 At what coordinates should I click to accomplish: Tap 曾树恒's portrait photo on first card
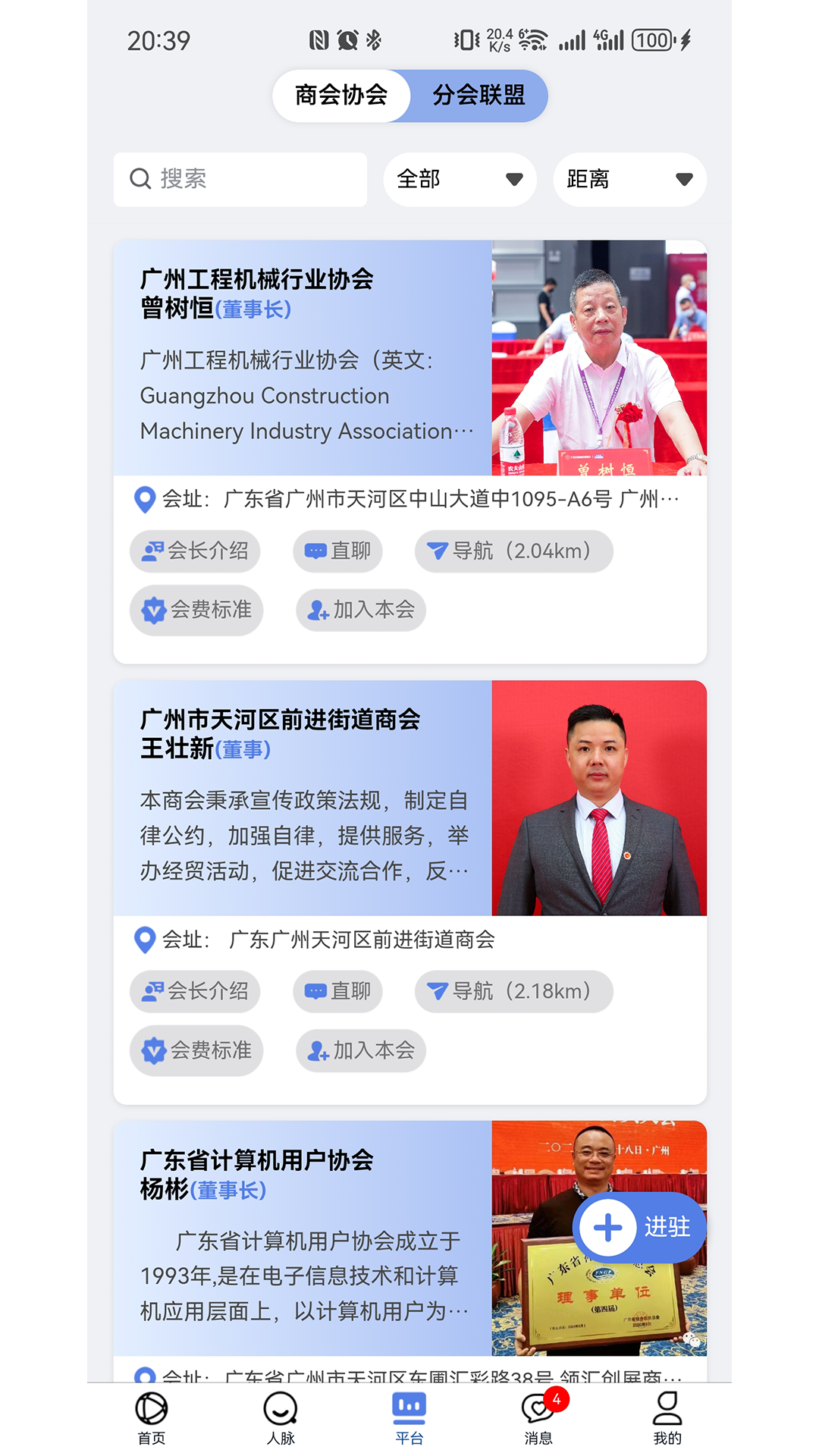598,356
